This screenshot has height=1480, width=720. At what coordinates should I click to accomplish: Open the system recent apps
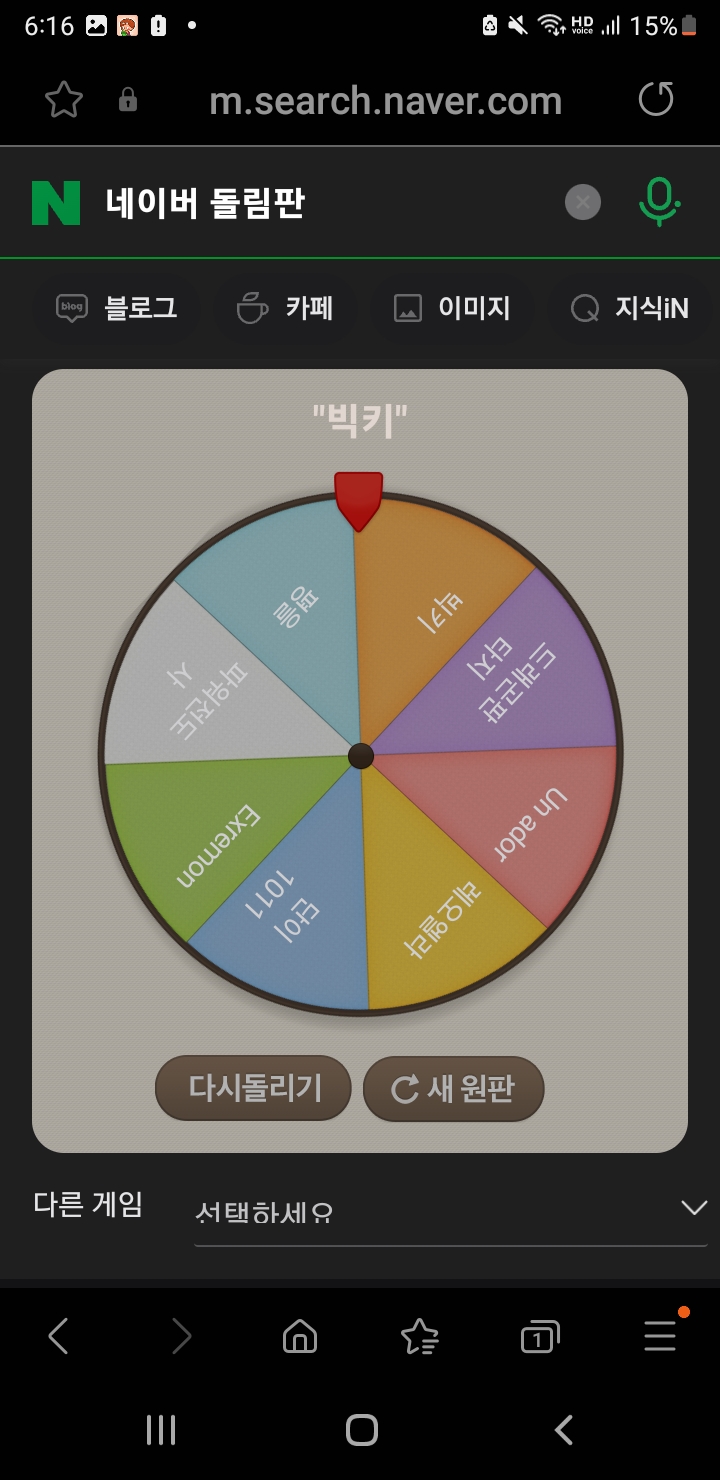coord(161,1430)
